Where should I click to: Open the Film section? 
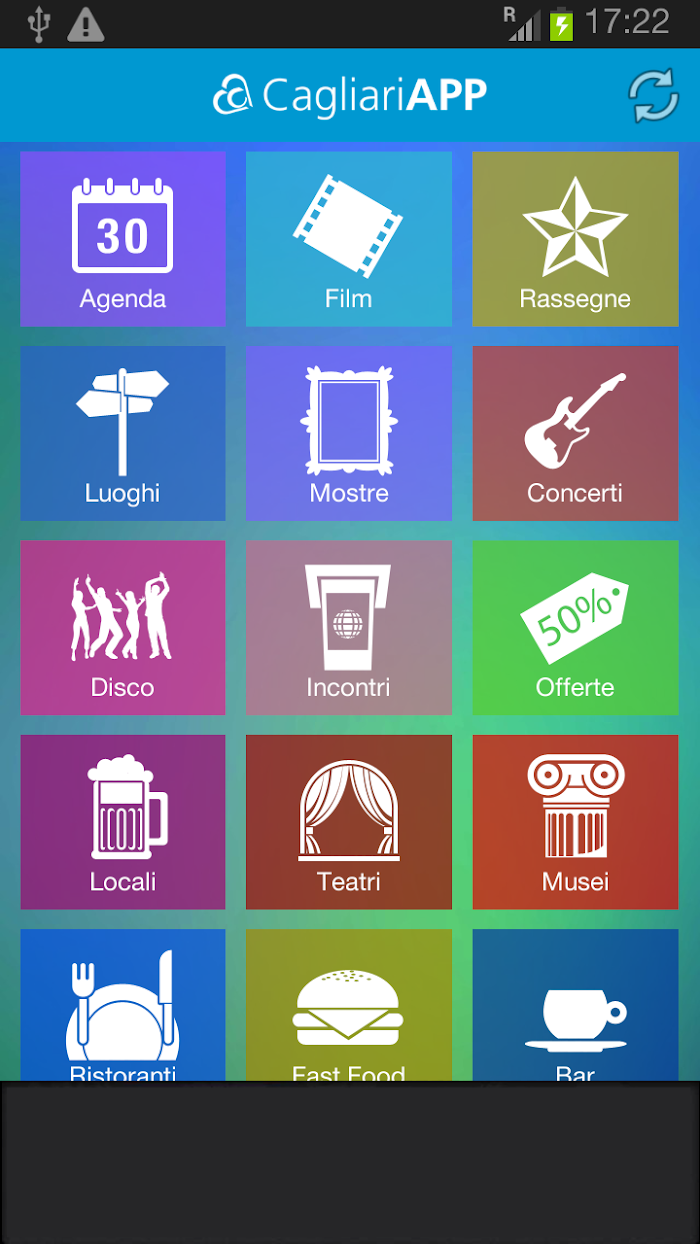[x=349, y=239]
